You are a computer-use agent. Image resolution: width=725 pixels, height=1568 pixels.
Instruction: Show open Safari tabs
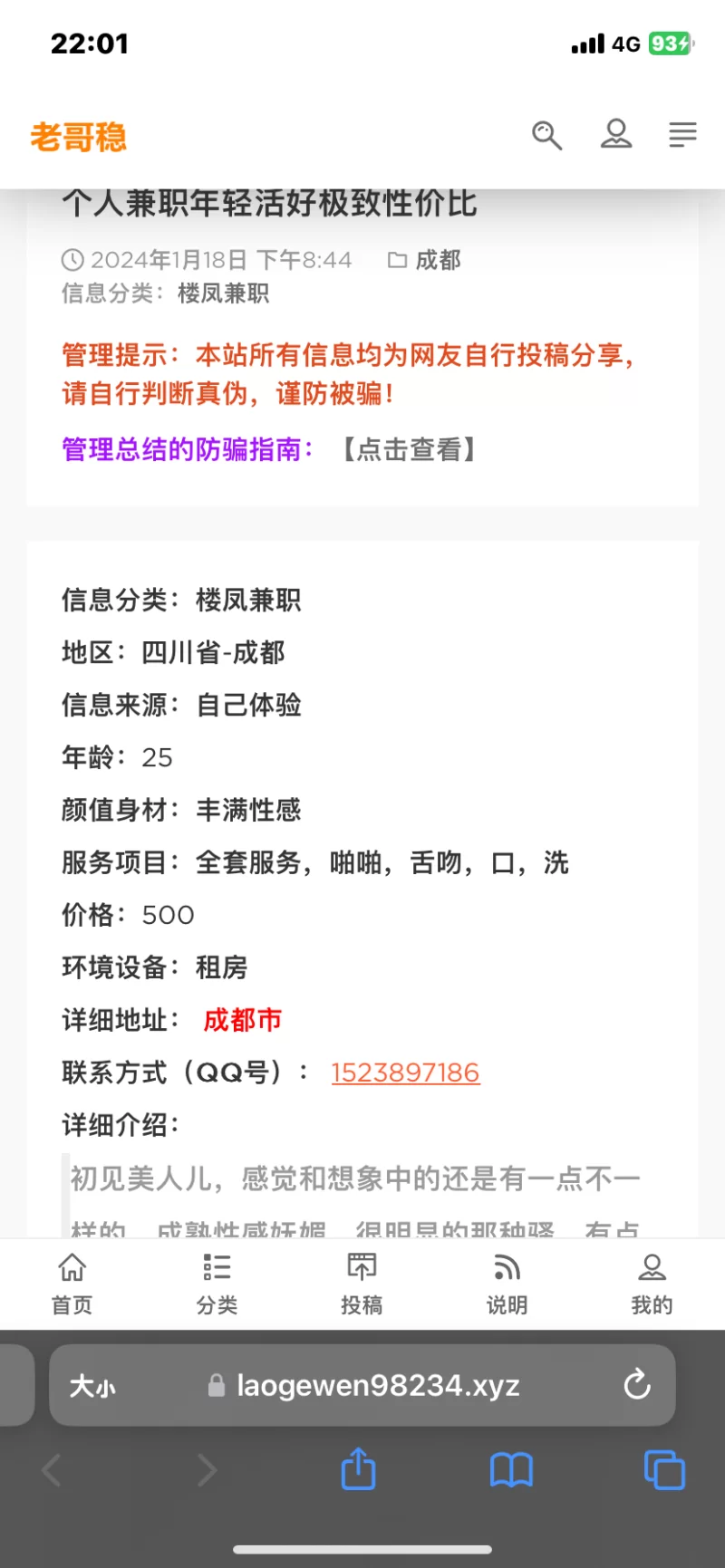(x=664, y=1469)
